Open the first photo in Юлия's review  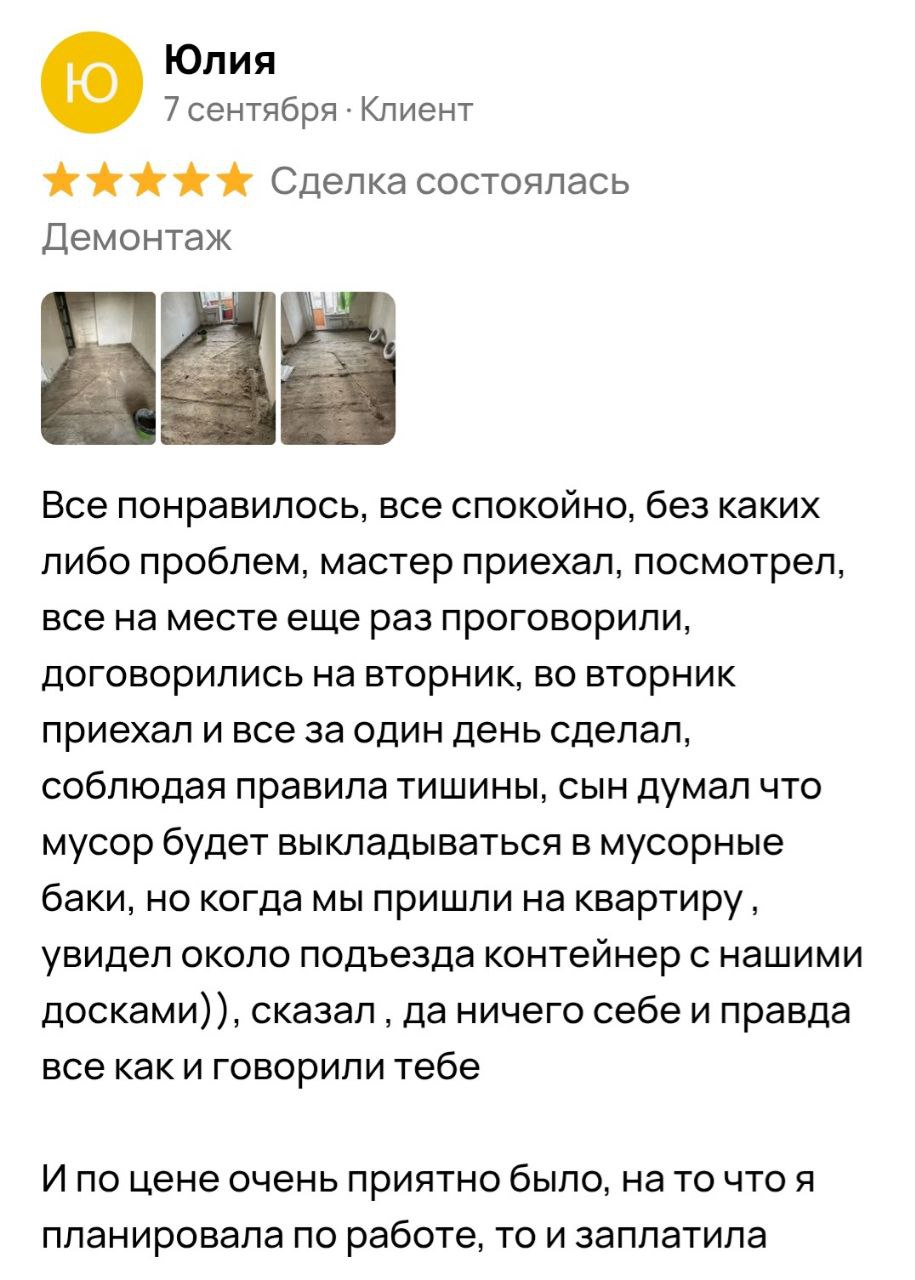98,367
